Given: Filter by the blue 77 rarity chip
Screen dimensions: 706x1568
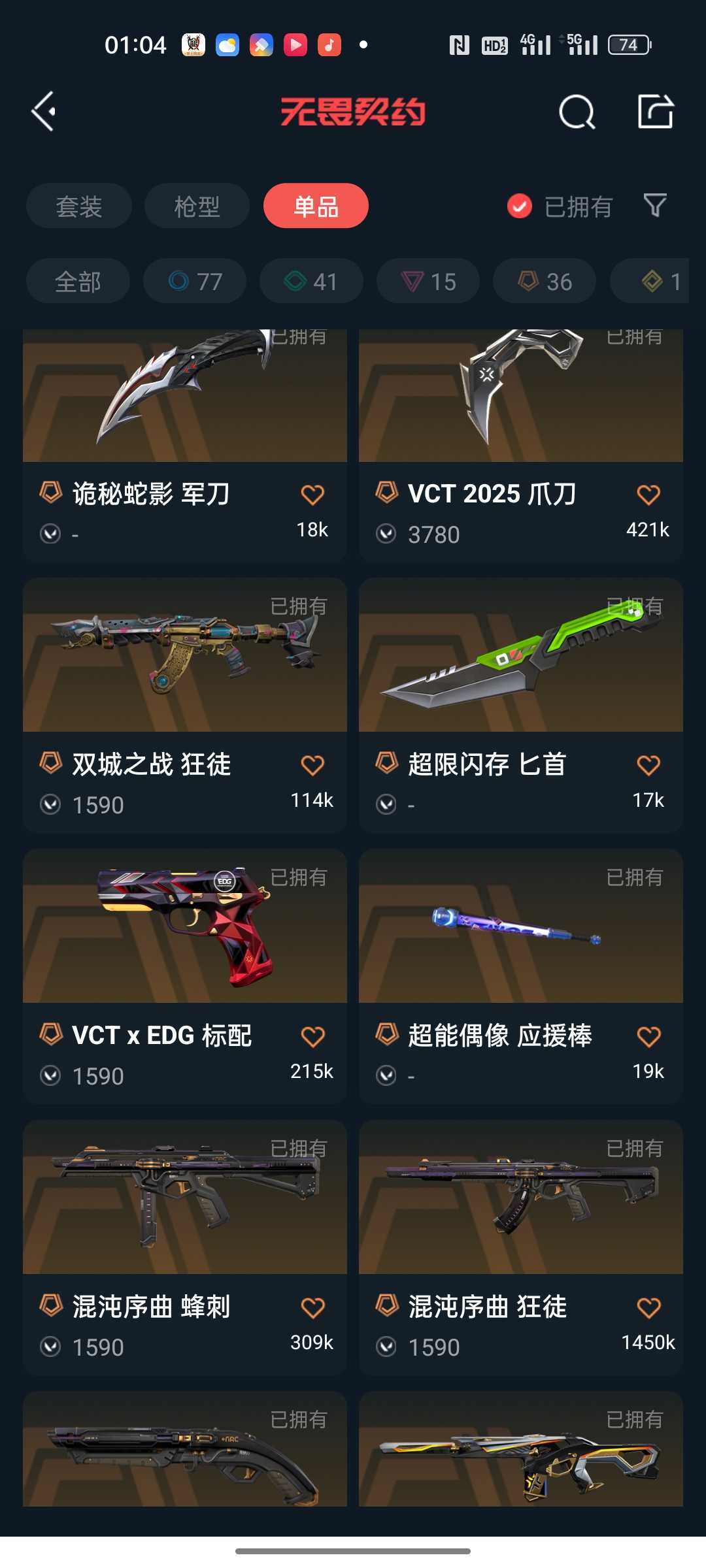Looking at the screenshot, I should [195, 282].
